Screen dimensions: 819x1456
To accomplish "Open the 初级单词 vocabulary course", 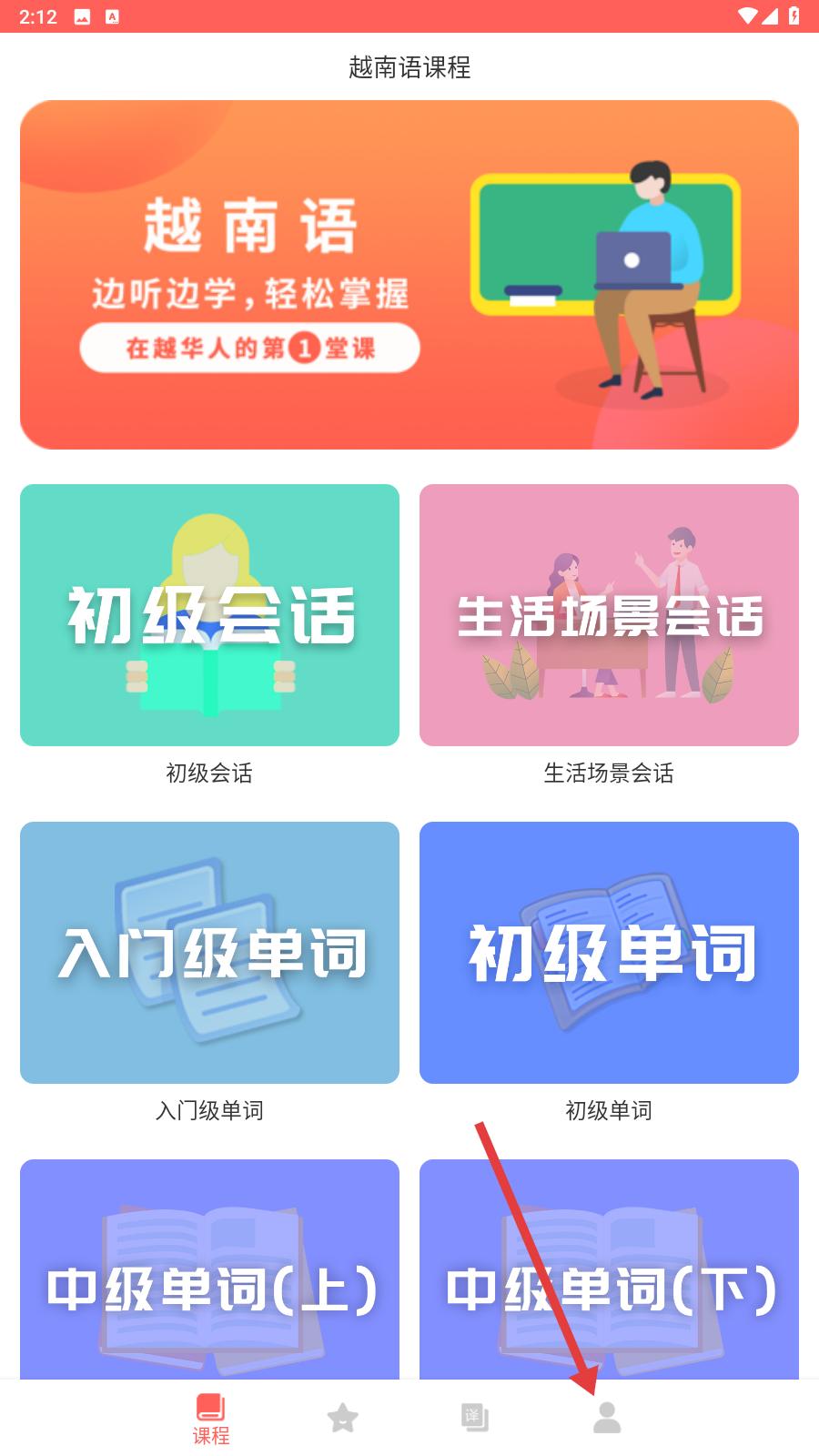I will pos(609,953).
